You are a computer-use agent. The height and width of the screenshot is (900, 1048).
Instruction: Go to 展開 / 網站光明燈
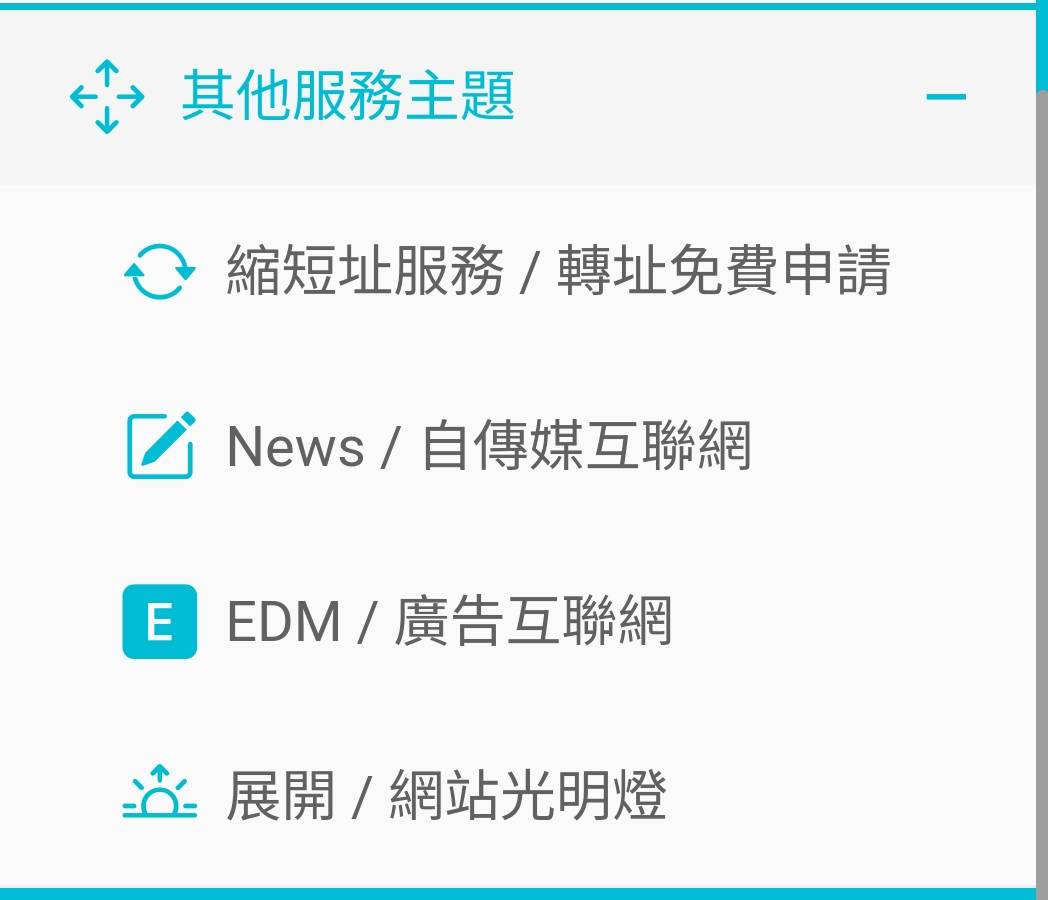pyautogui.click(x=445, y=797)
